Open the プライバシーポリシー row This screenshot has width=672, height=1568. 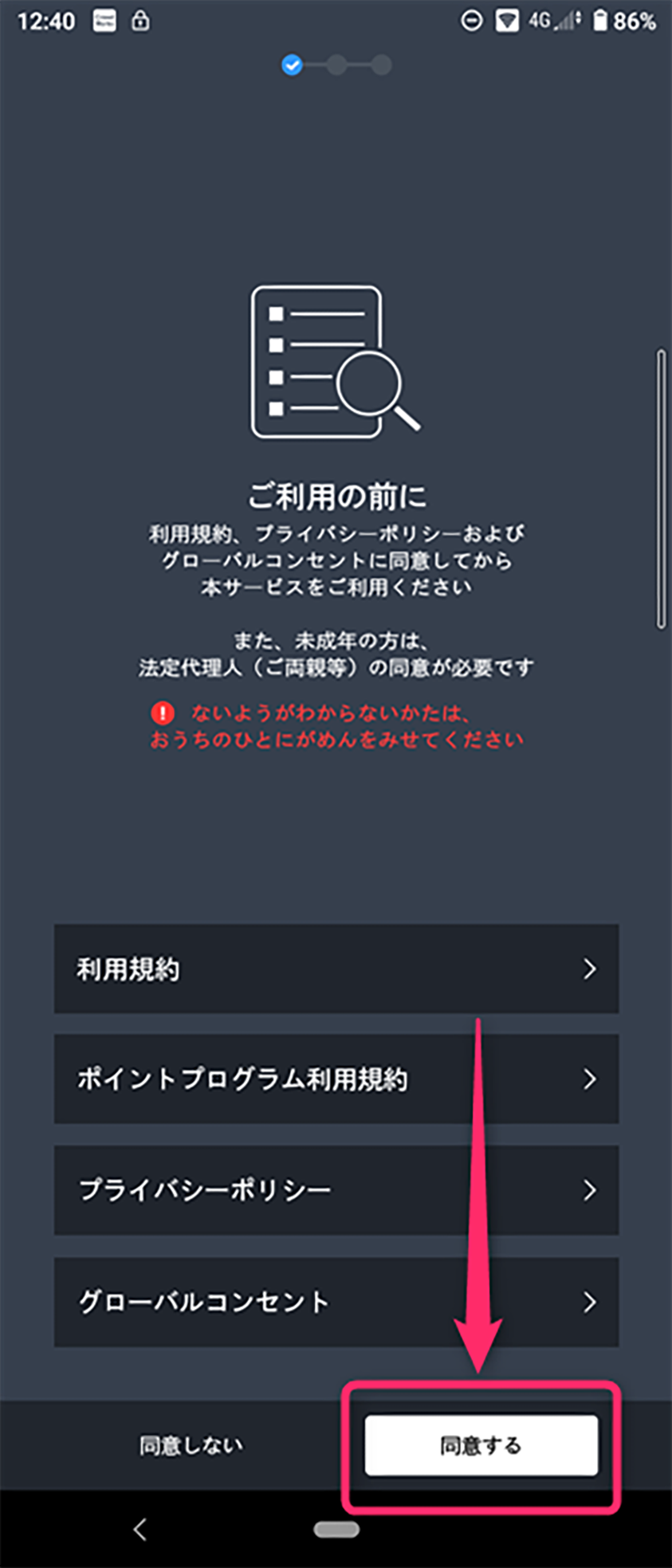pos(336,1189)
